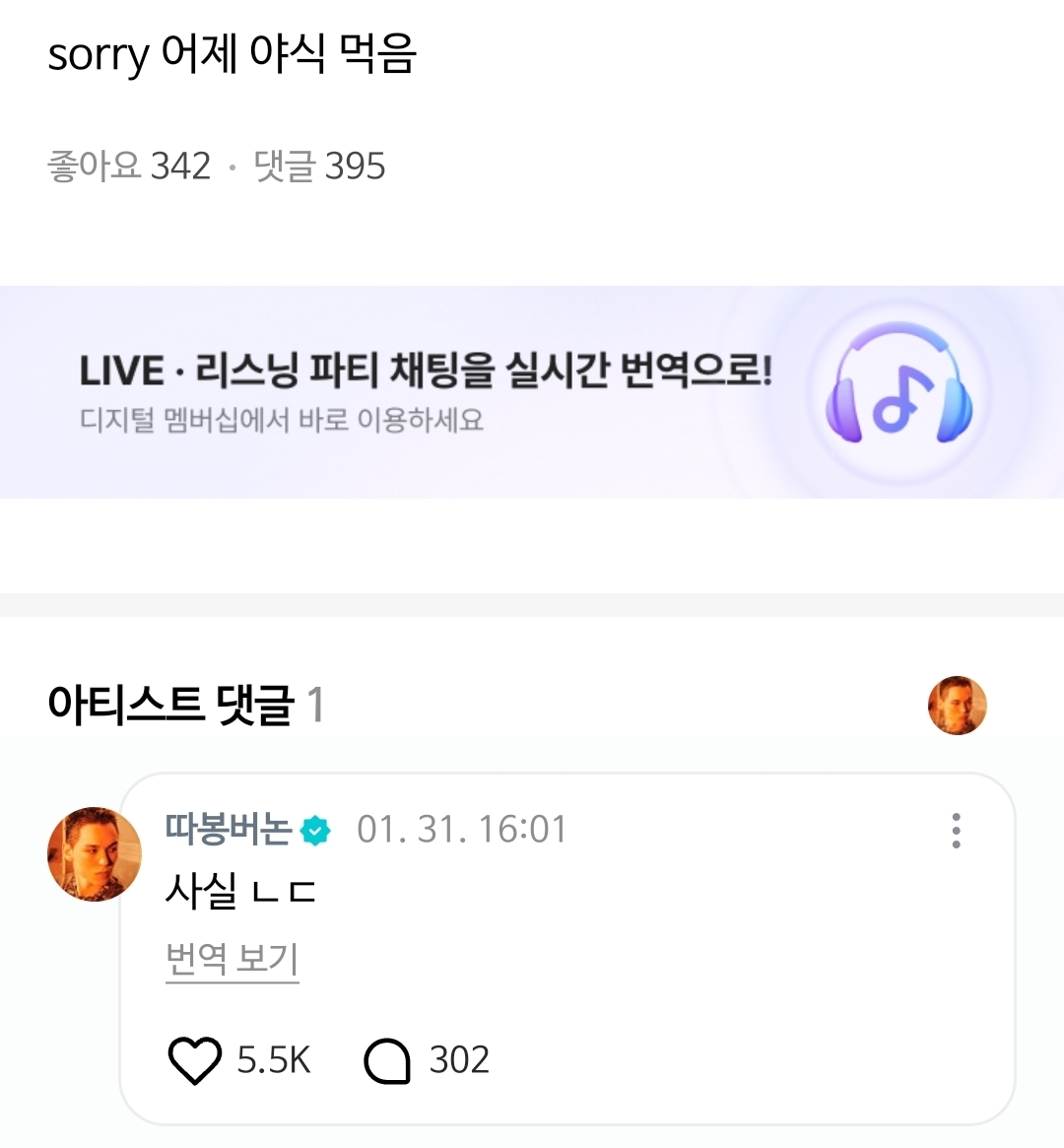Tap the artist avatar beside 아티스트 댓글
1064x1148 pixels.
pos(957,706)
